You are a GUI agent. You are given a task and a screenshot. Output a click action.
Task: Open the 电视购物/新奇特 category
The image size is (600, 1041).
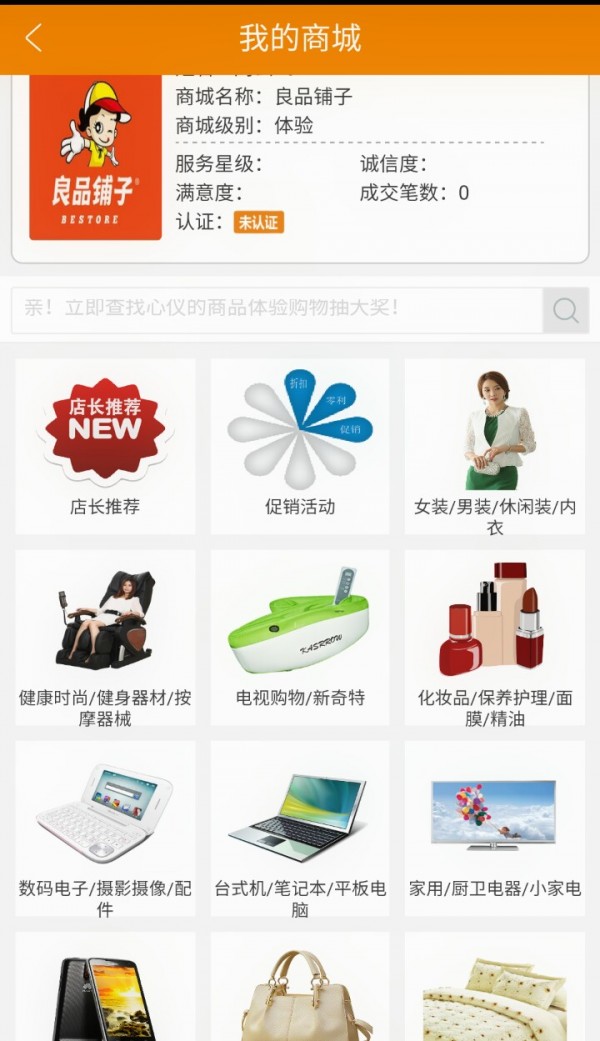point(300,637)
